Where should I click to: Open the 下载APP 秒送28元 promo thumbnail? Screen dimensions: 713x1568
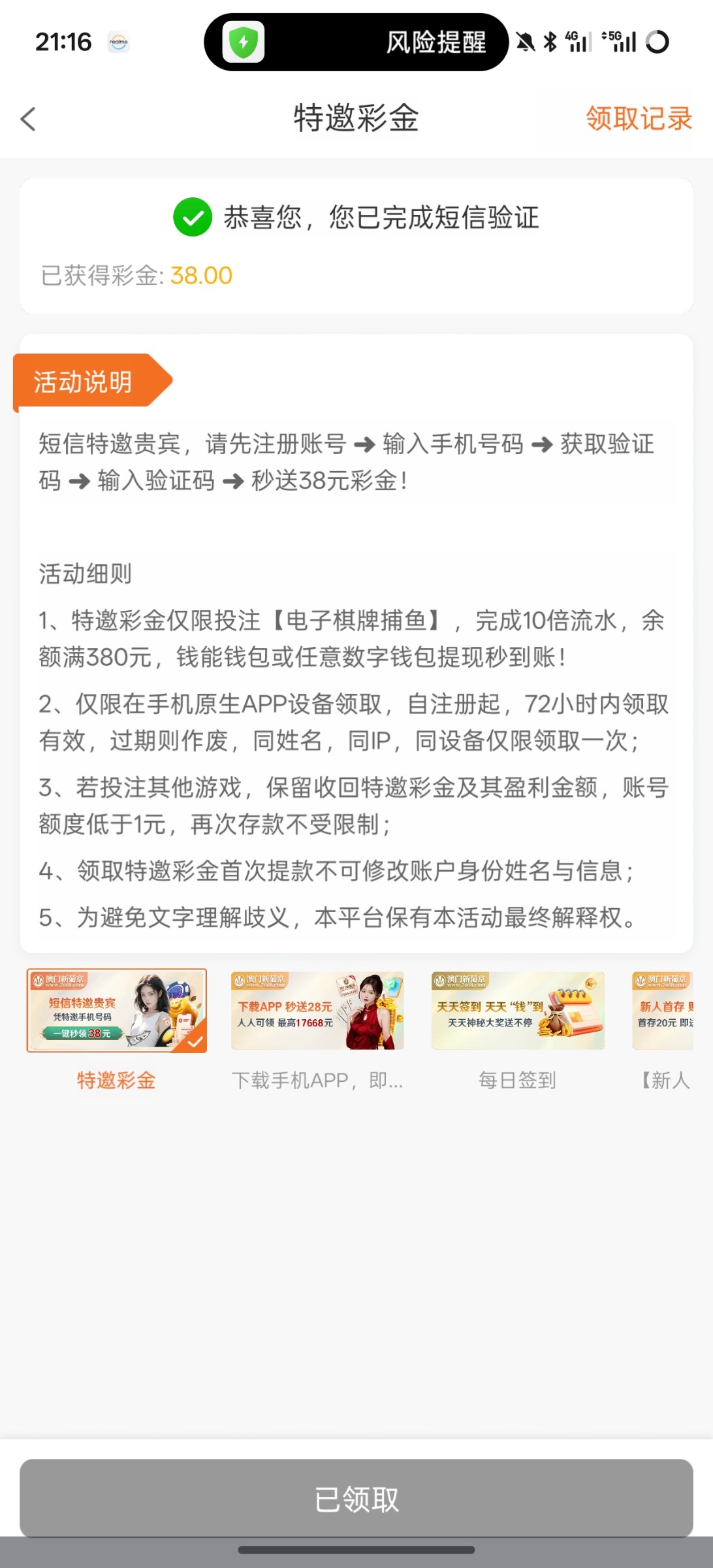[x=317, y=1010]
